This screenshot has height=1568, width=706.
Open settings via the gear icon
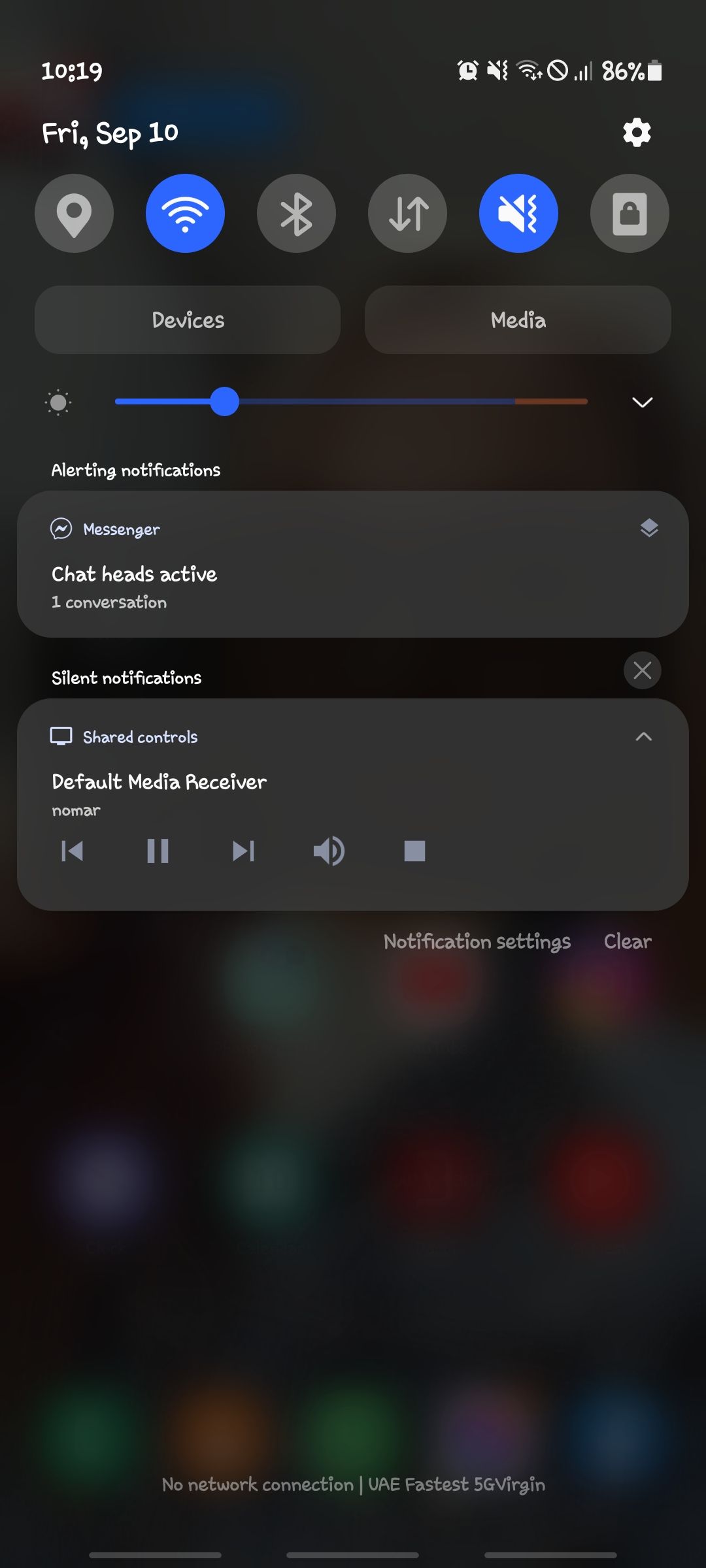637,133
